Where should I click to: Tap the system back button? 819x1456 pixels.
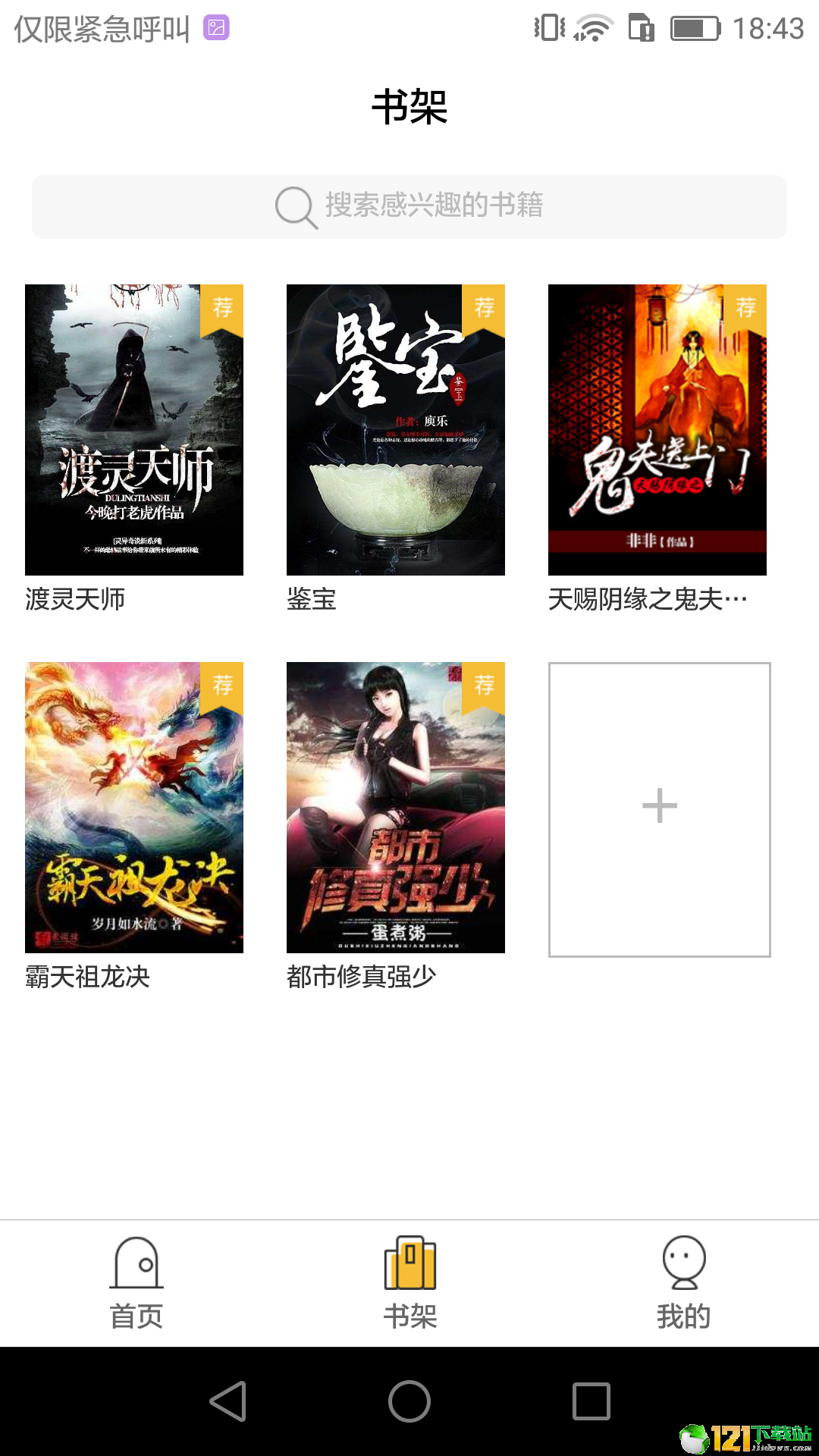(x=227, y=1401)
